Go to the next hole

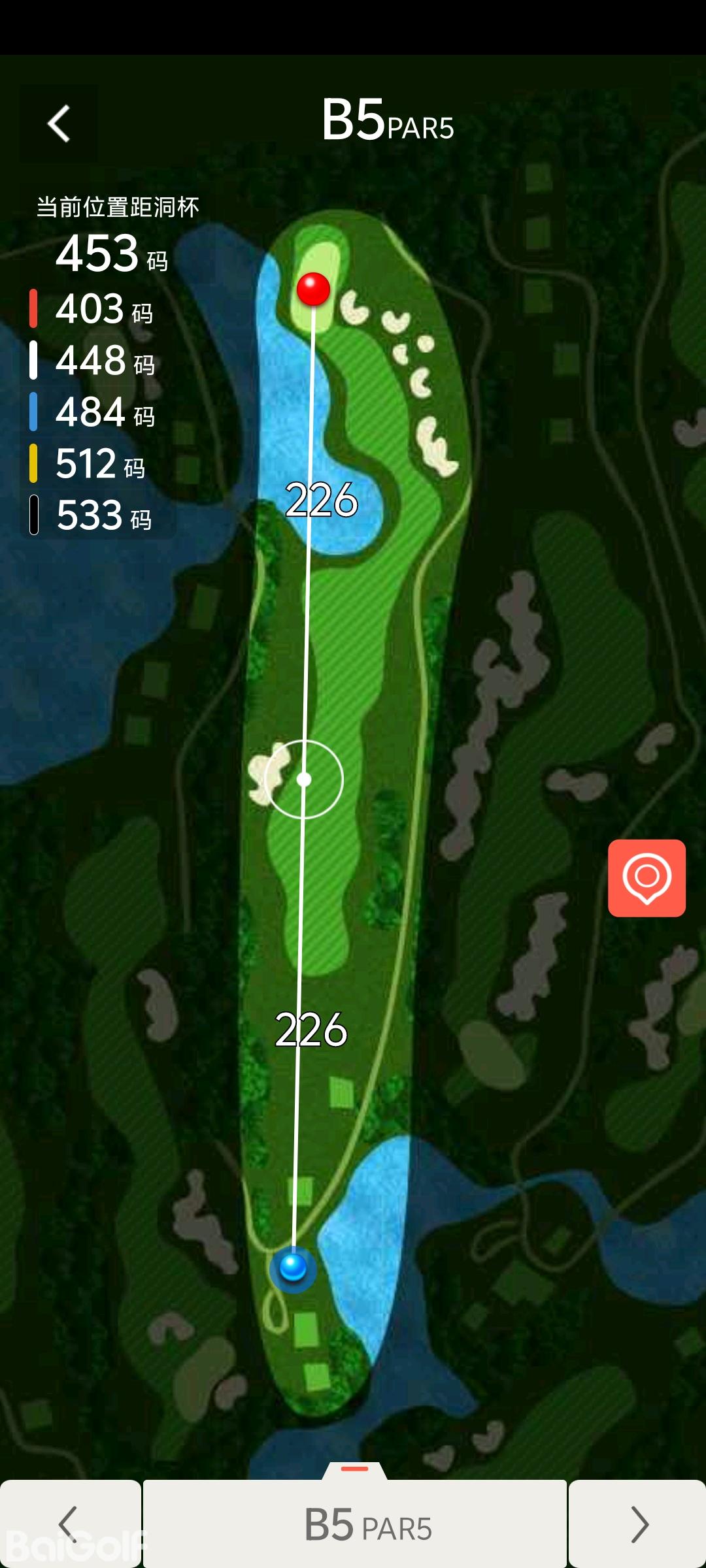pos(638,1524)
